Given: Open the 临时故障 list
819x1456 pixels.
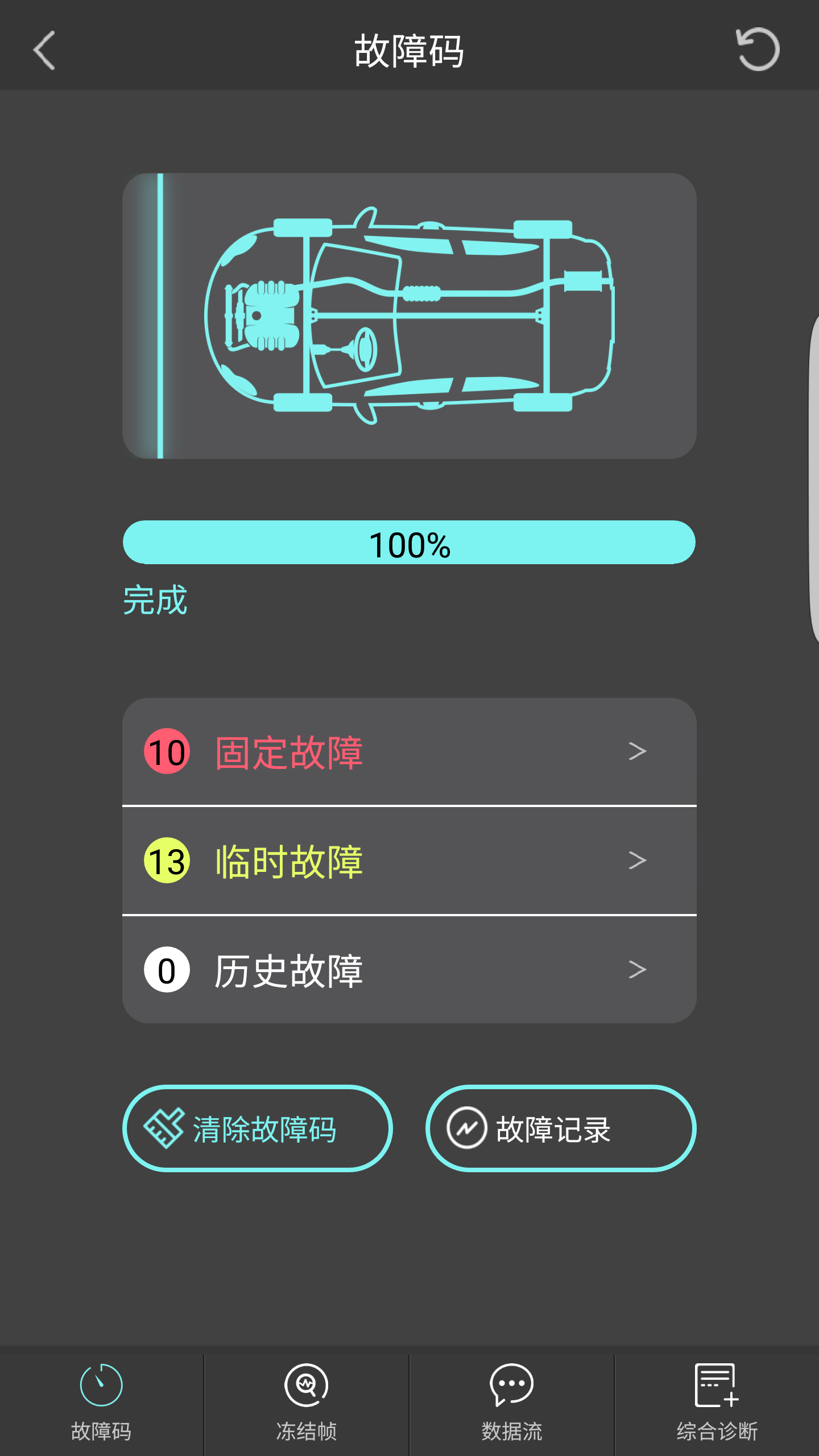Looking at the screenshot, I should click(x=409, y=861).
